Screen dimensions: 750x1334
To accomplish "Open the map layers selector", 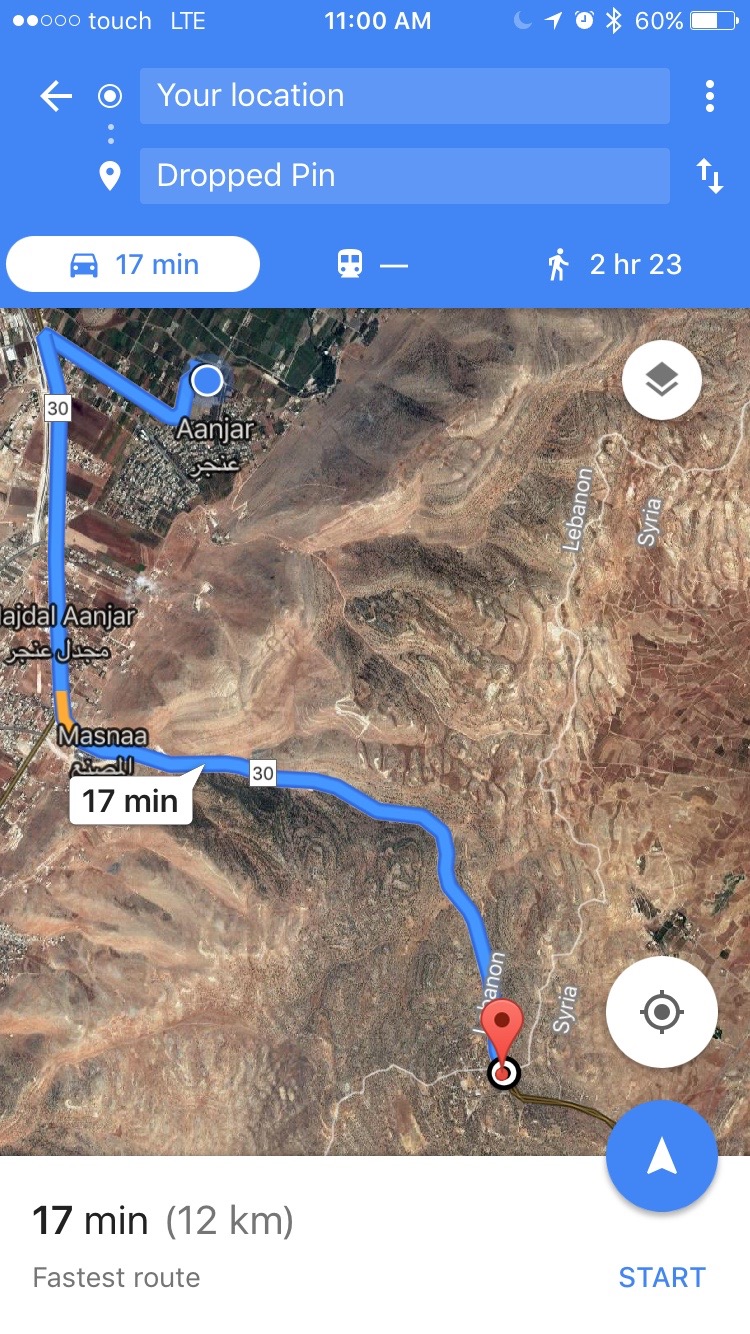I will pyautogui.click(x=661, y=380).
